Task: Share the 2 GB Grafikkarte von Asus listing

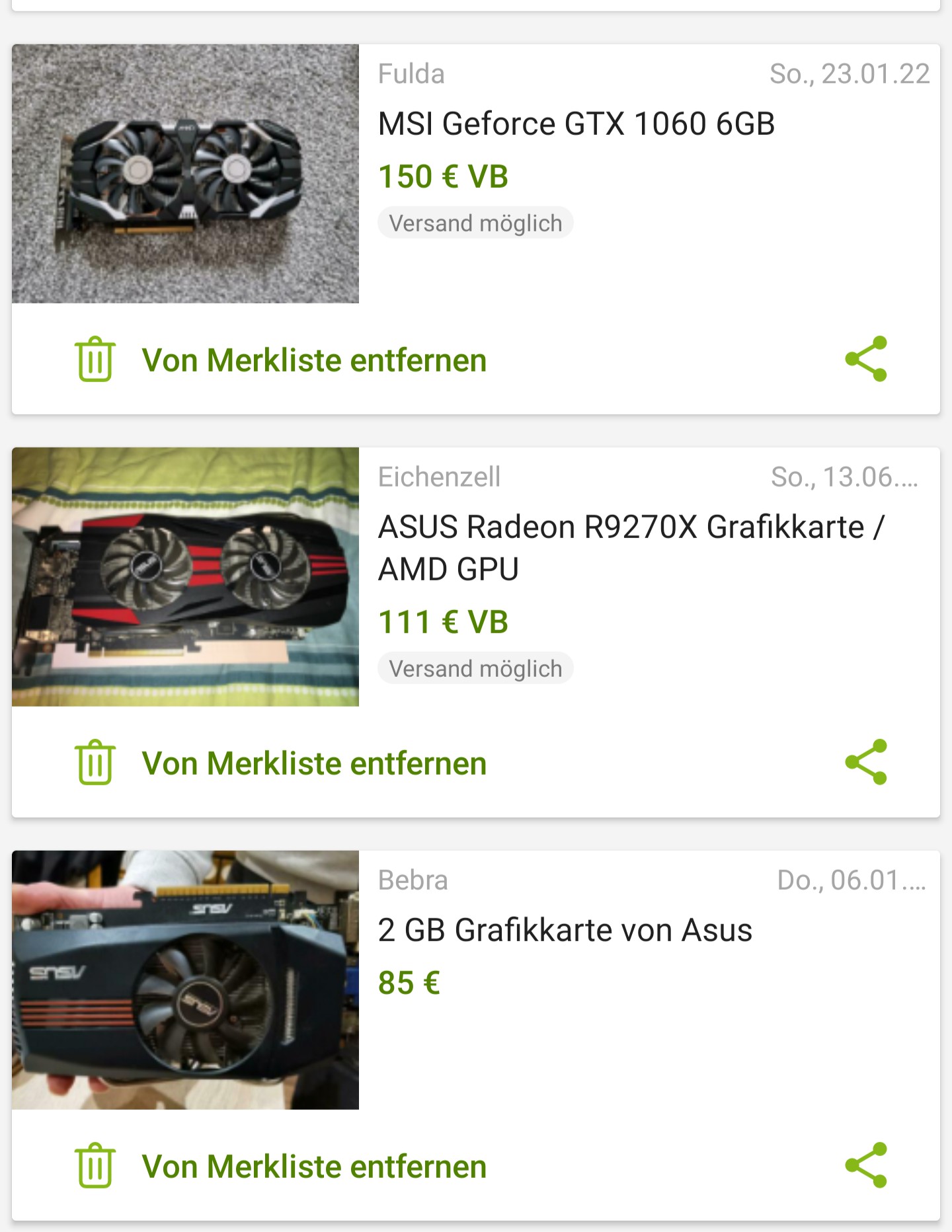Action: 865,1165
